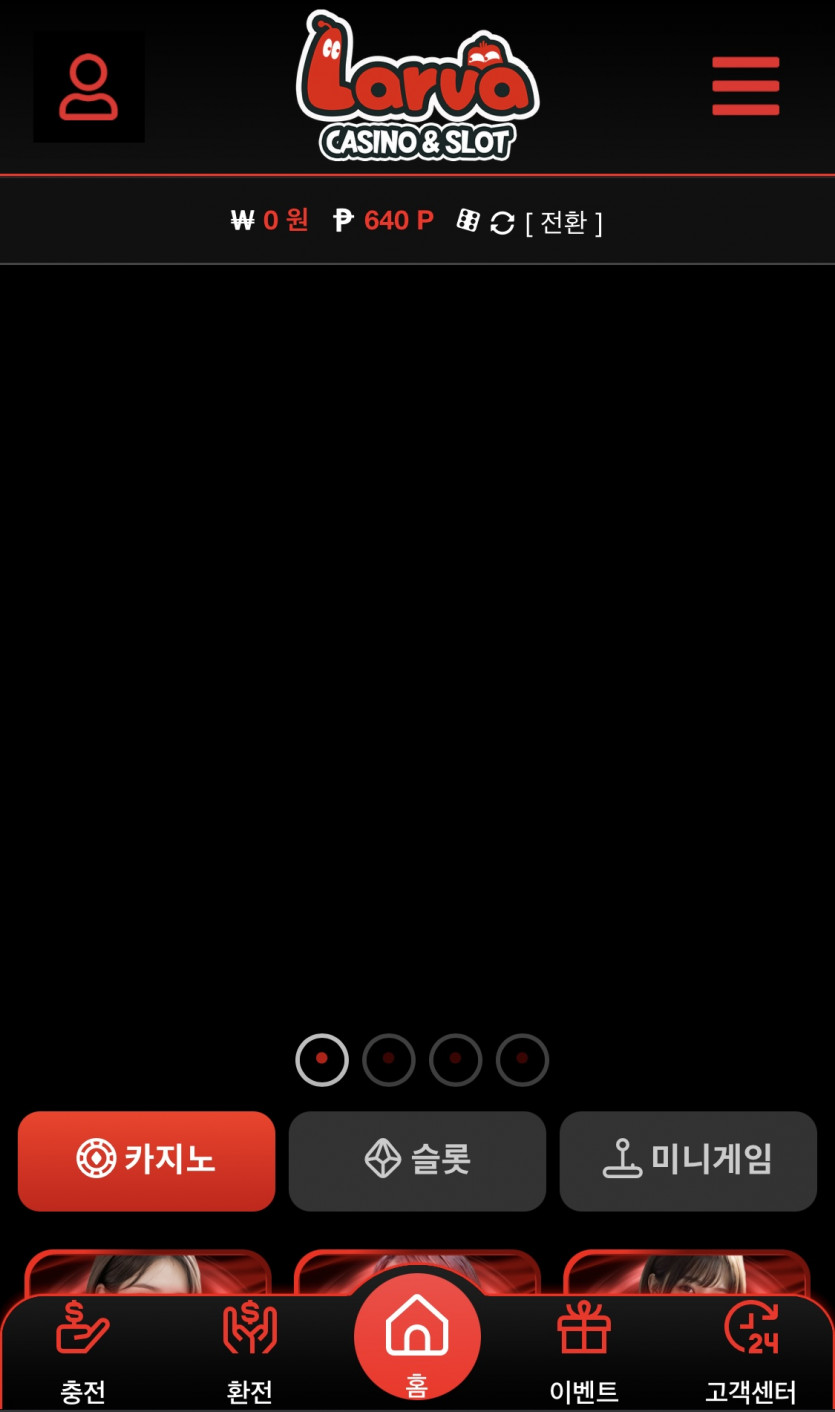Jump to the third banner slide dot
Image resolution: width=835 pixels, height=1412 pixels.
tap(455, 1059)
